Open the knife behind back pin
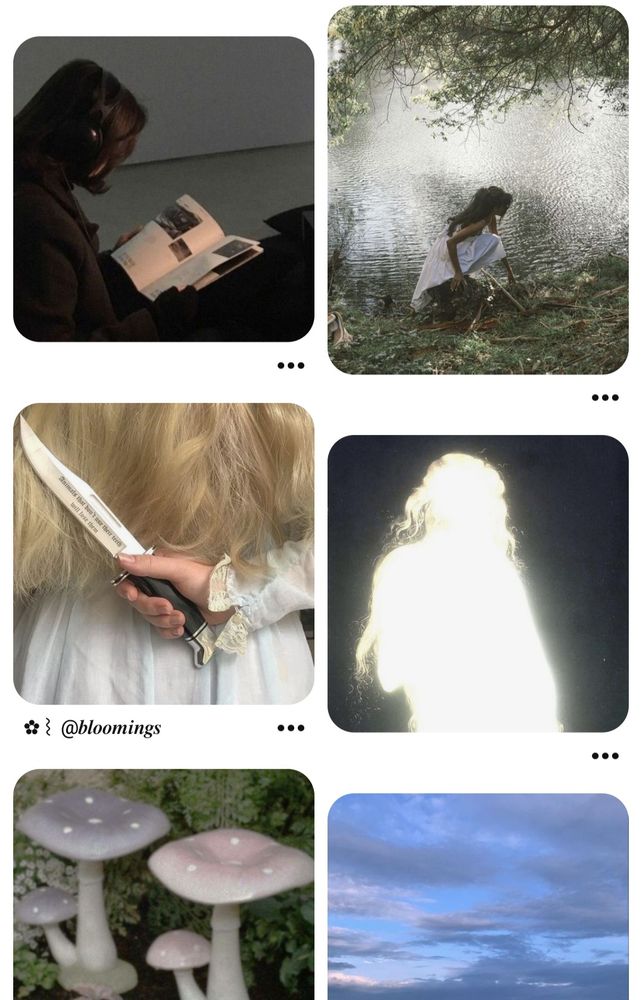642x1000 pixels. tap(163, 554)
